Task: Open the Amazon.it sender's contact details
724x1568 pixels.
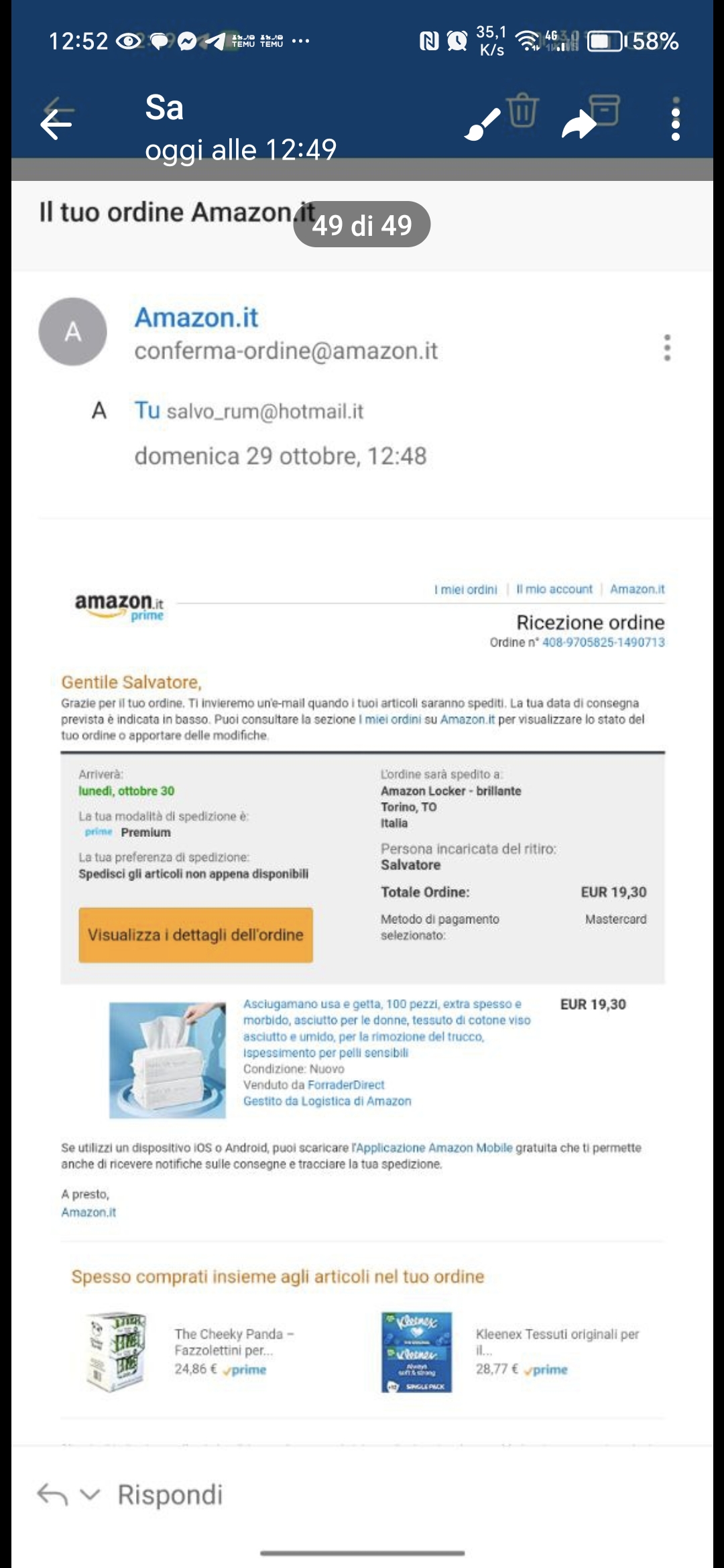Action: (196, 318)
